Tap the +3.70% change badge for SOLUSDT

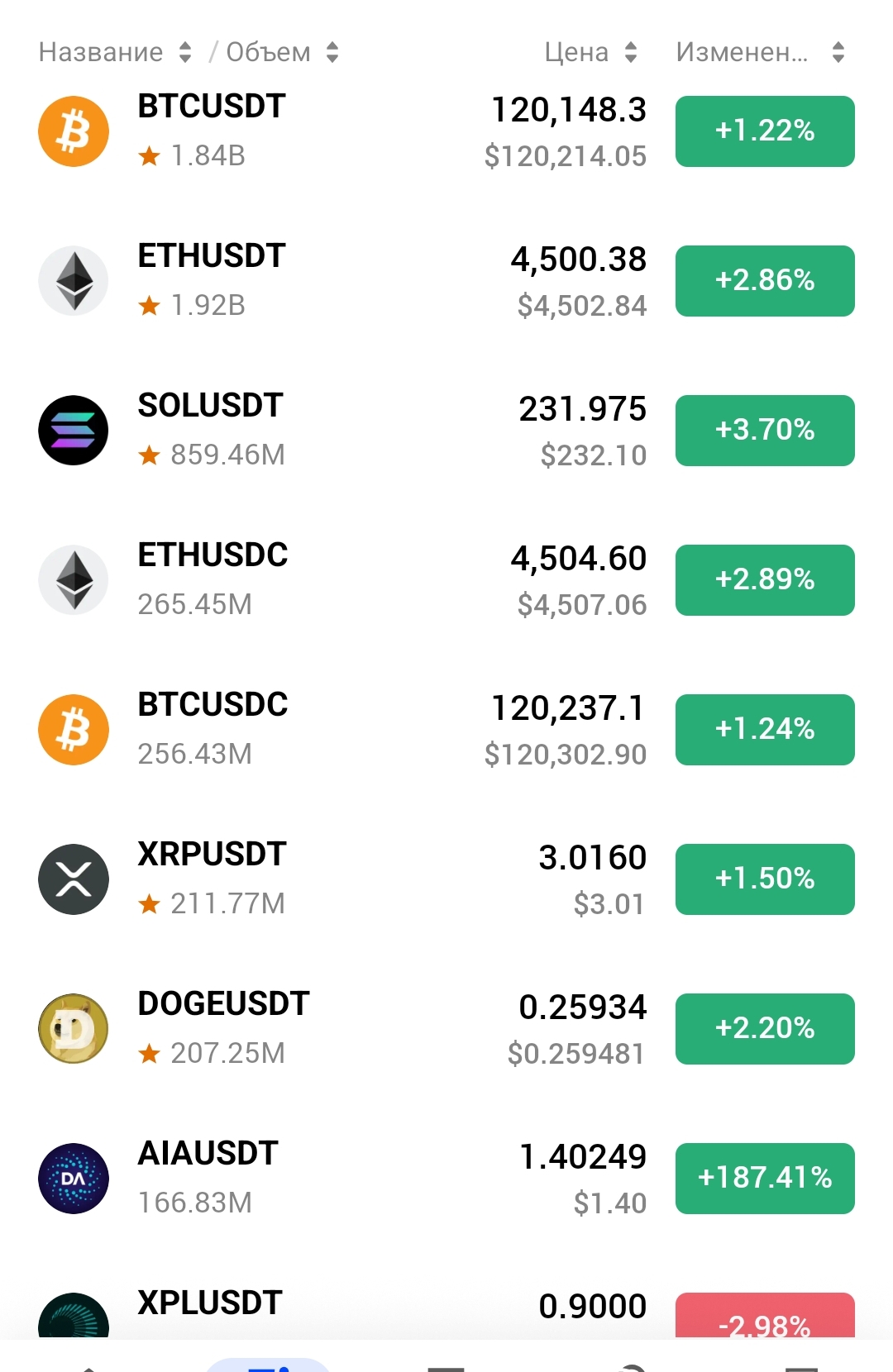765,431
